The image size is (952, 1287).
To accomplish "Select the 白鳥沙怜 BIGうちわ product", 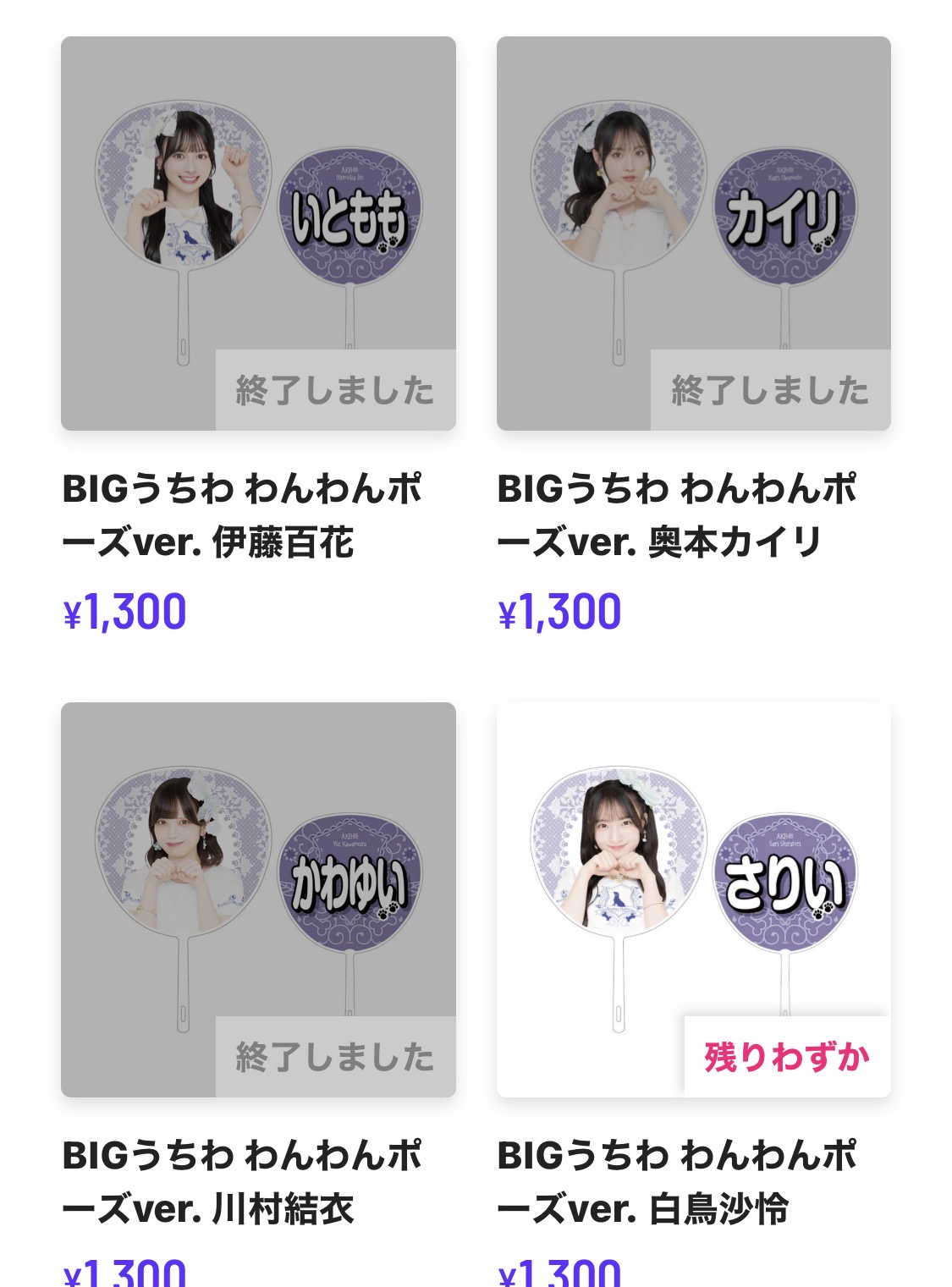I will (693, 899).
